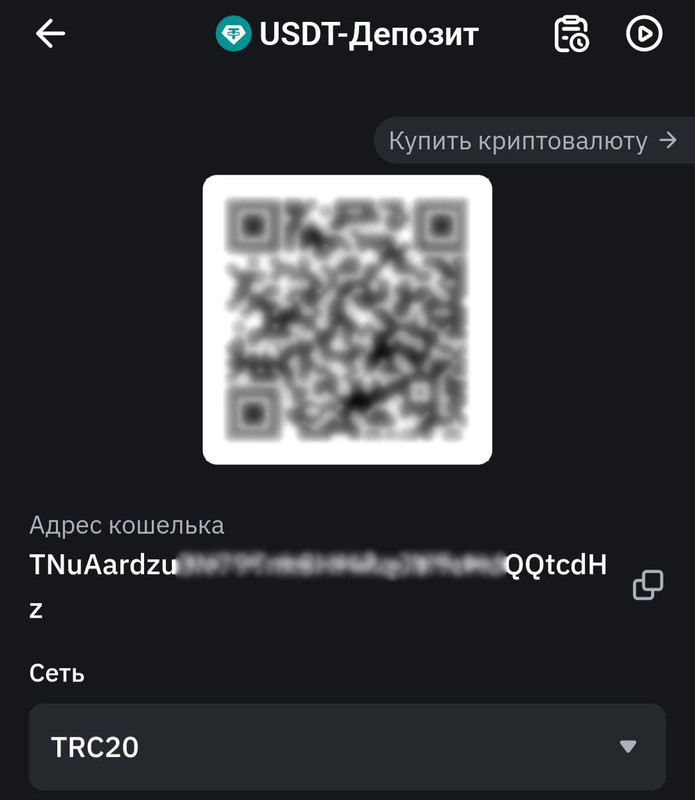The image size is (695, 800).
Task: Go back using the arrow icon
Action: pos(50,34)
